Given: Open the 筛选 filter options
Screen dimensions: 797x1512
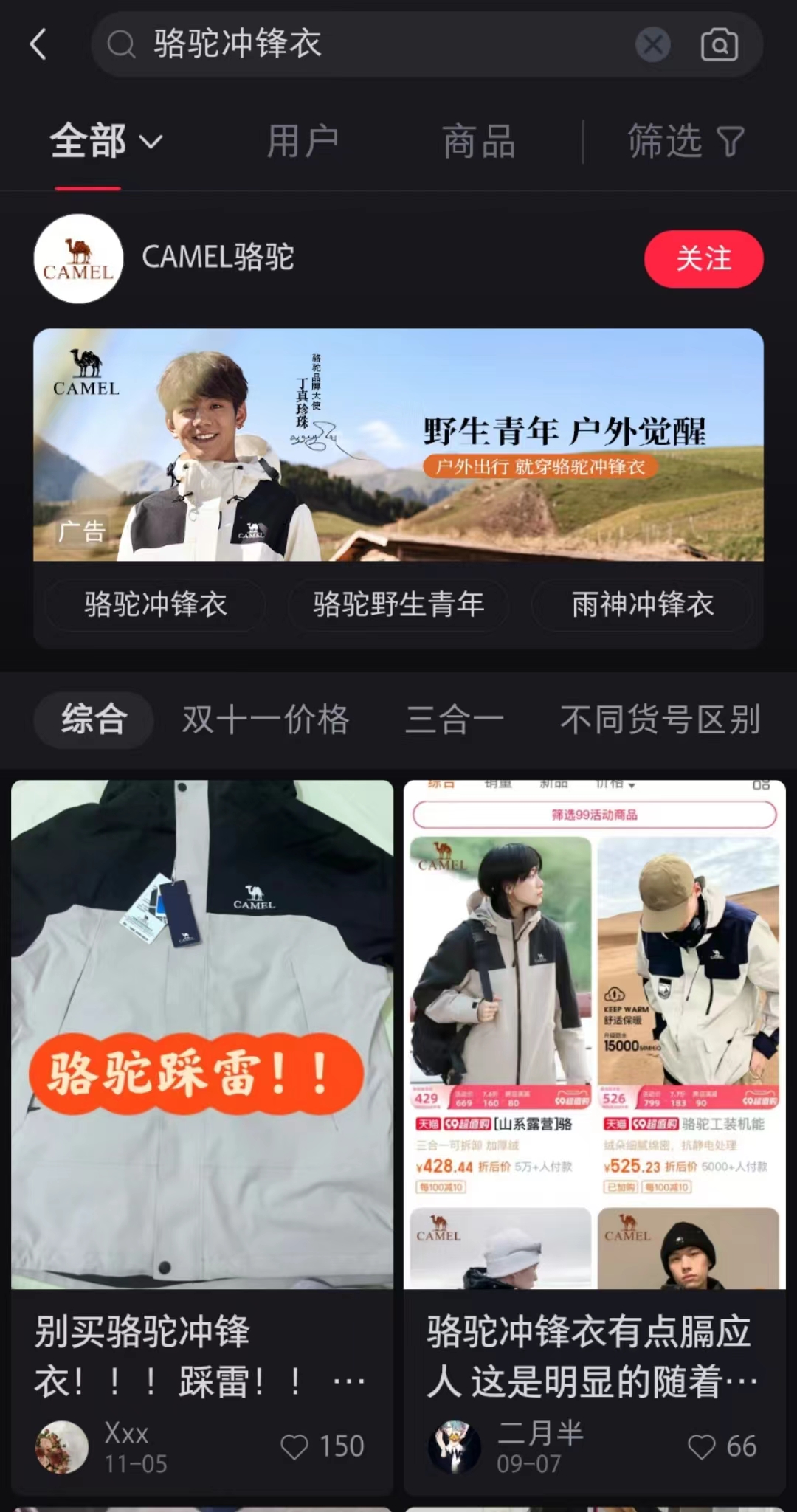Looking at the screenshot, I should (x=686, y=141).
